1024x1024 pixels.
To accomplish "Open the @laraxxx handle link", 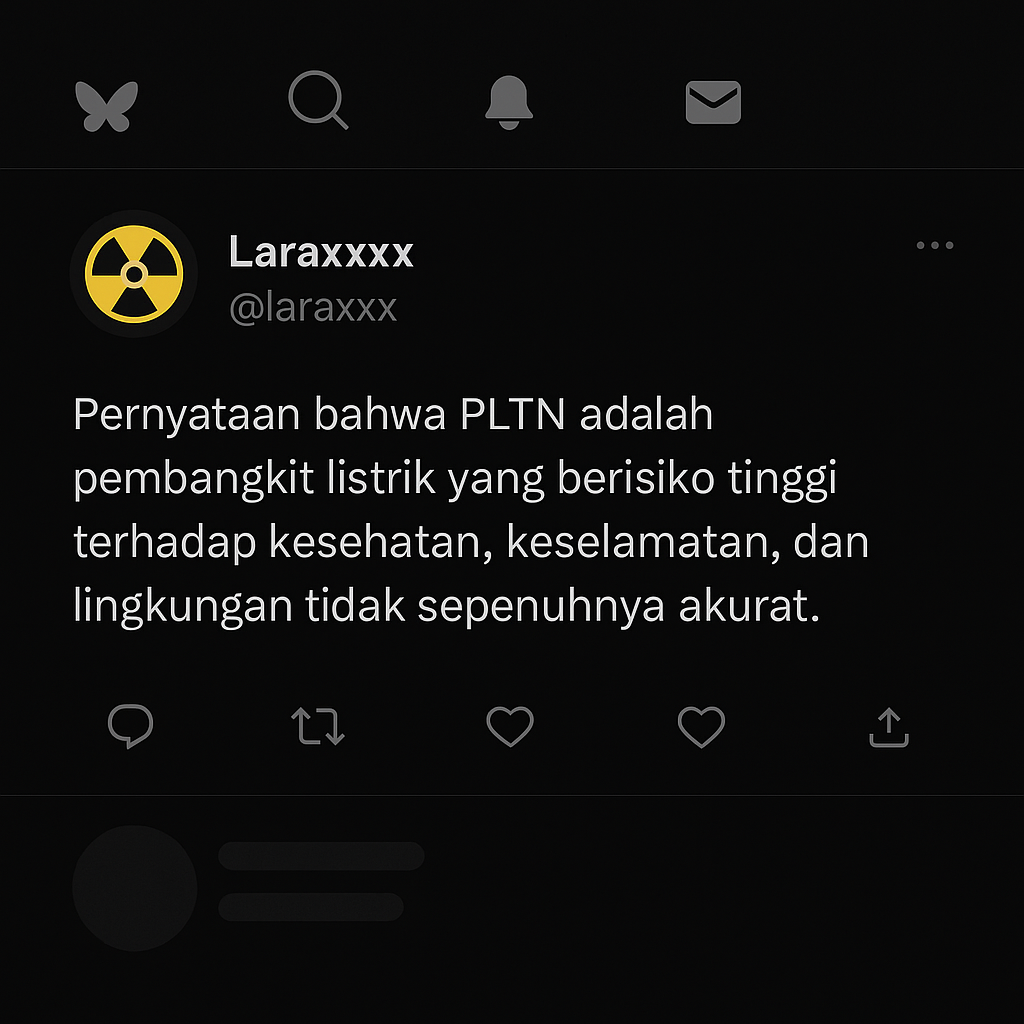I will pyautogui.click(x=313, y=308).
